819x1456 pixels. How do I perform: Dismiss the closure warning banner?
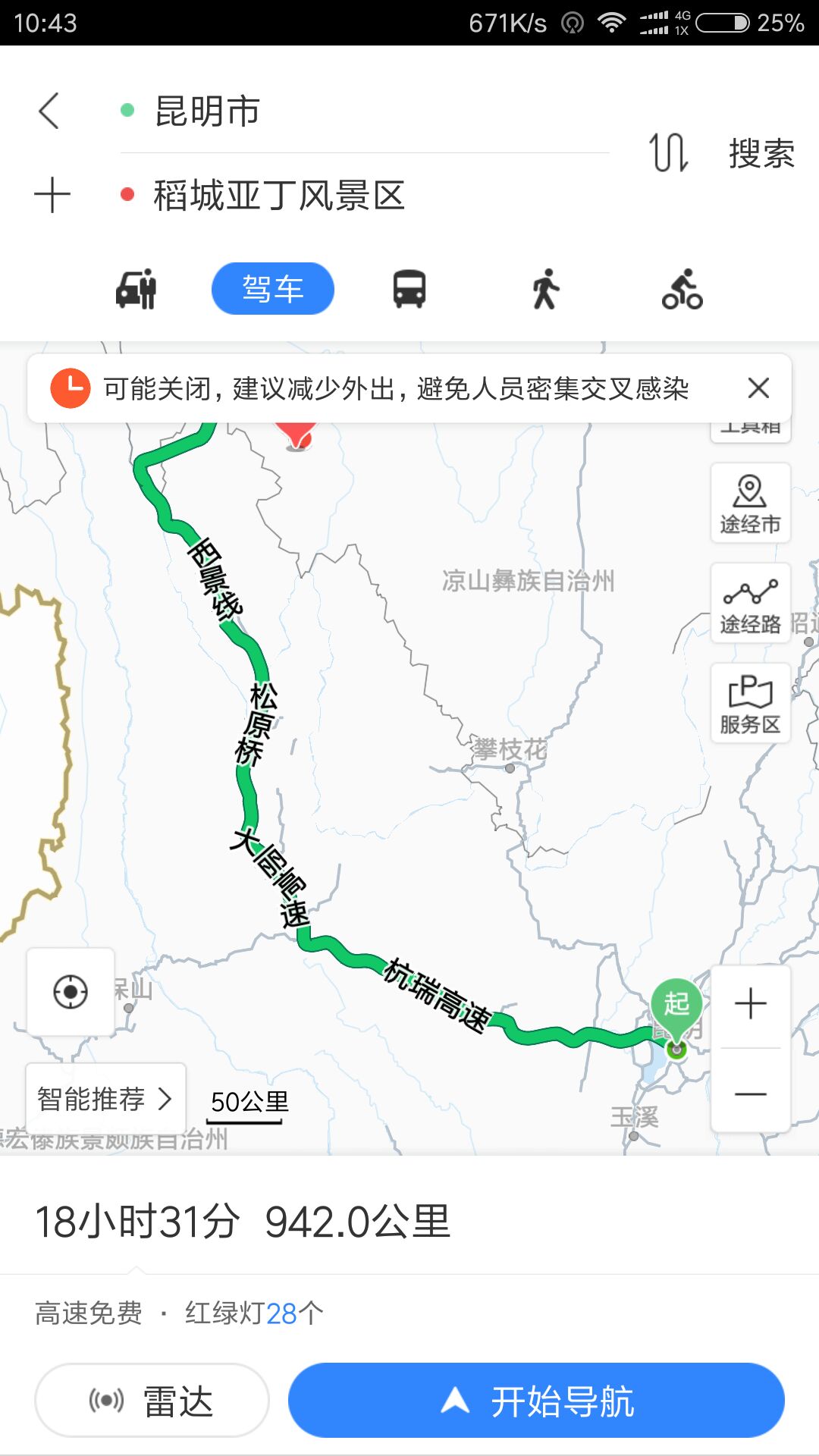758,388
